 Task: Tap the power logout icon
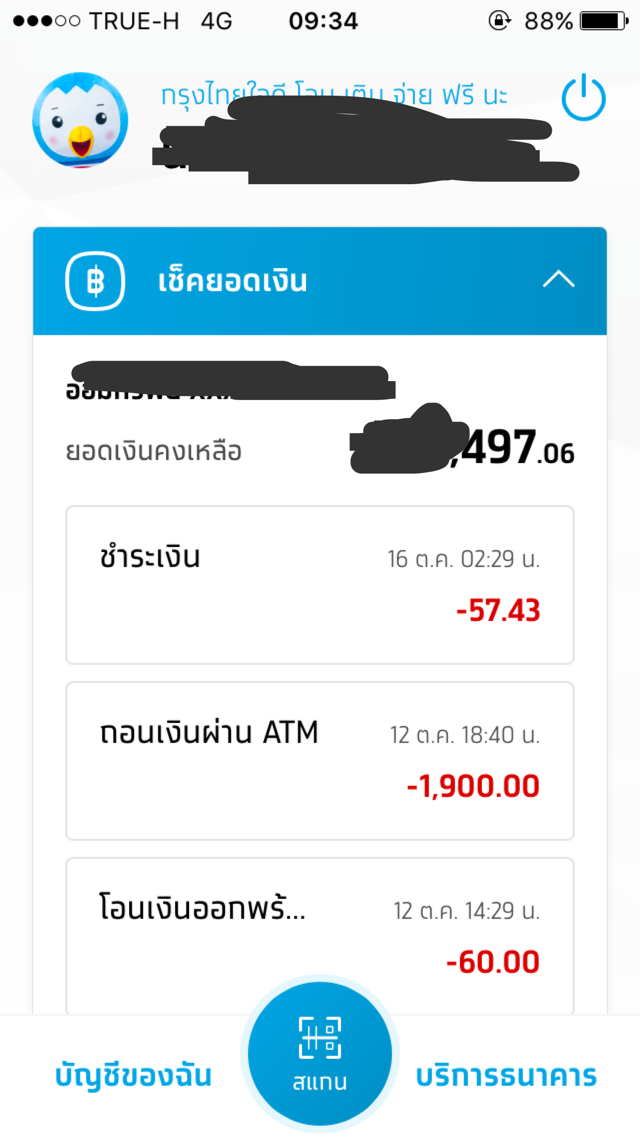[x=583, y=99]
